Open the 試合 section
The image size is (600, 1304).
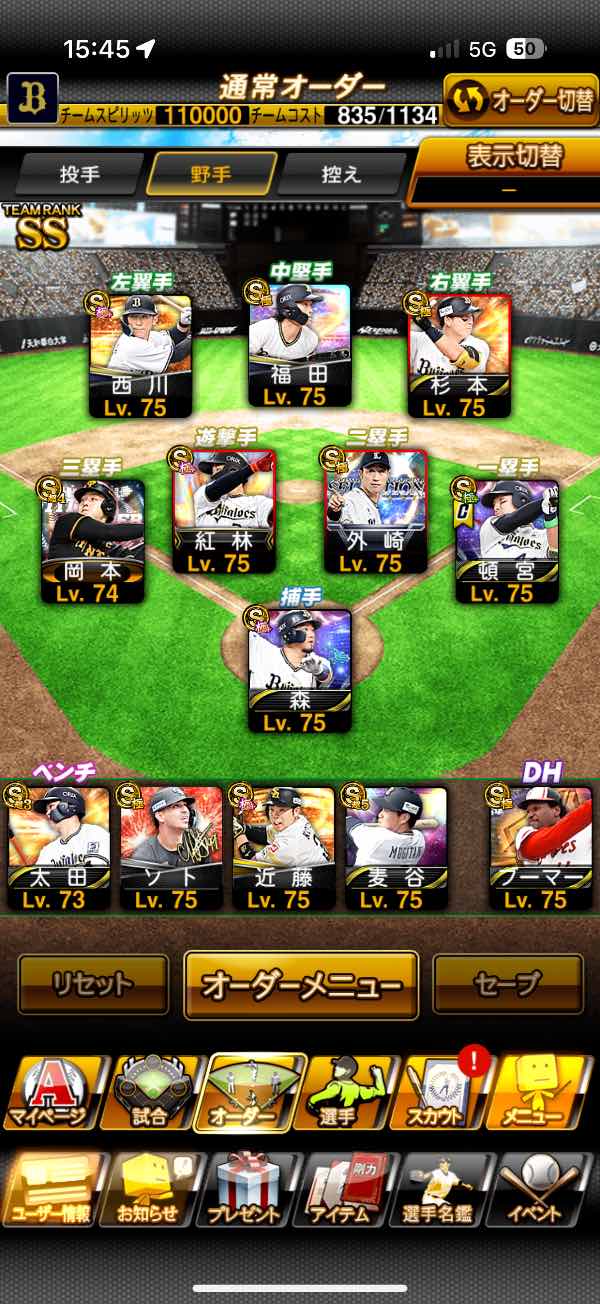pos(150,1093)
